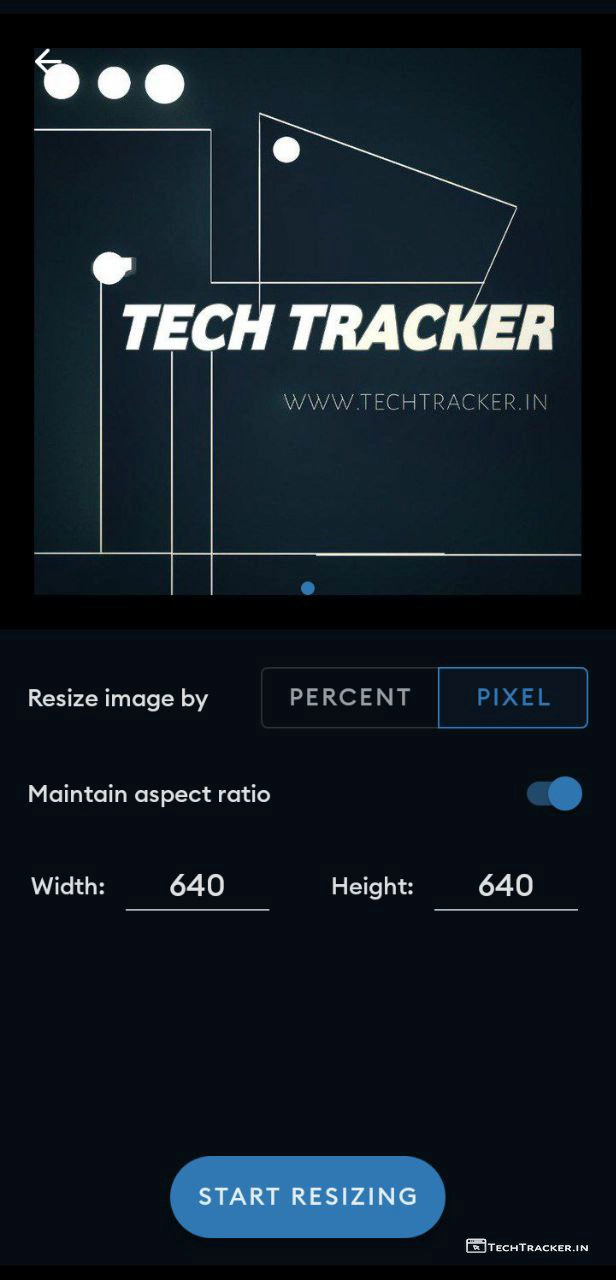616x1280 pixels.
Task: Switch resize mode to PERCENT
Action: coord(350,697)
